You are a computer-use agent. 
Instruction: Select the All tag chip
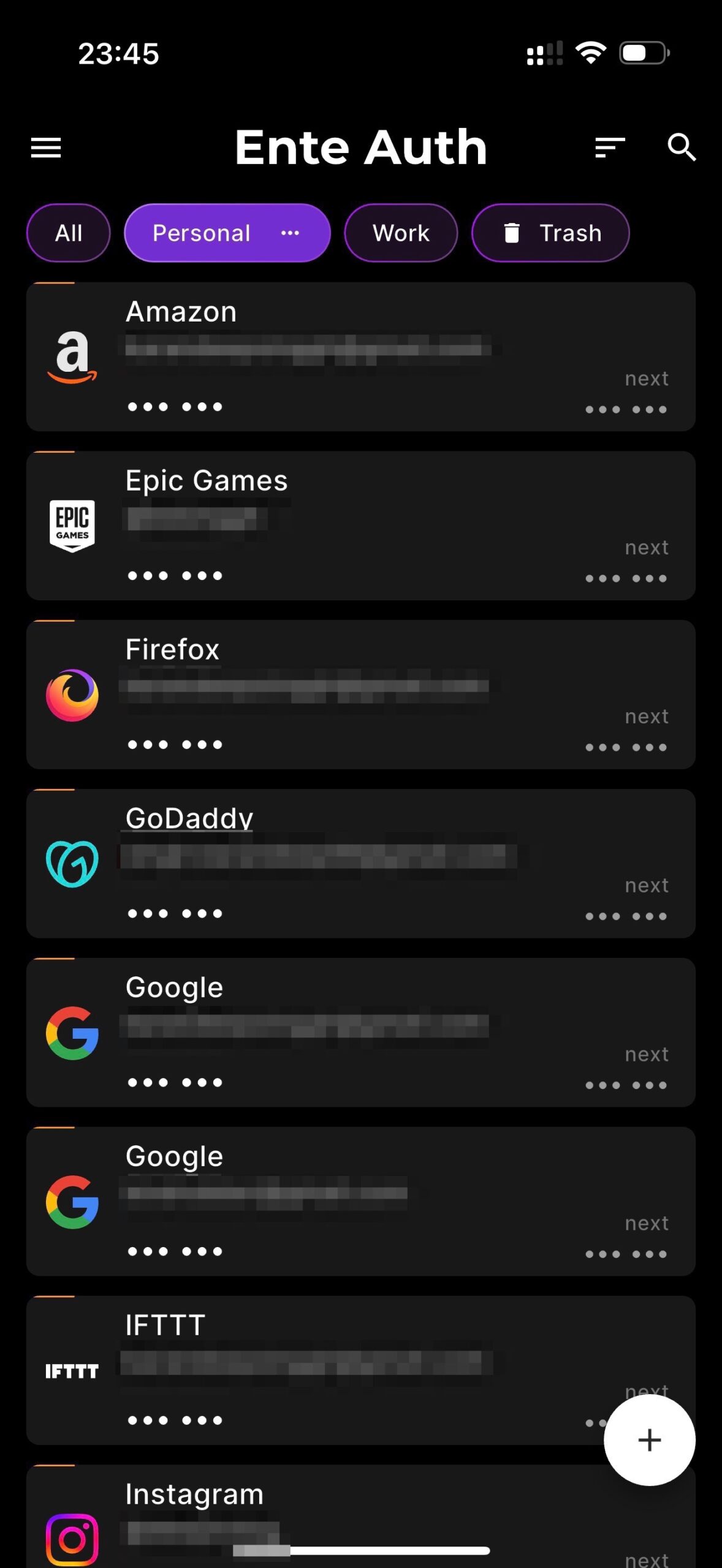tap(69, 233)
